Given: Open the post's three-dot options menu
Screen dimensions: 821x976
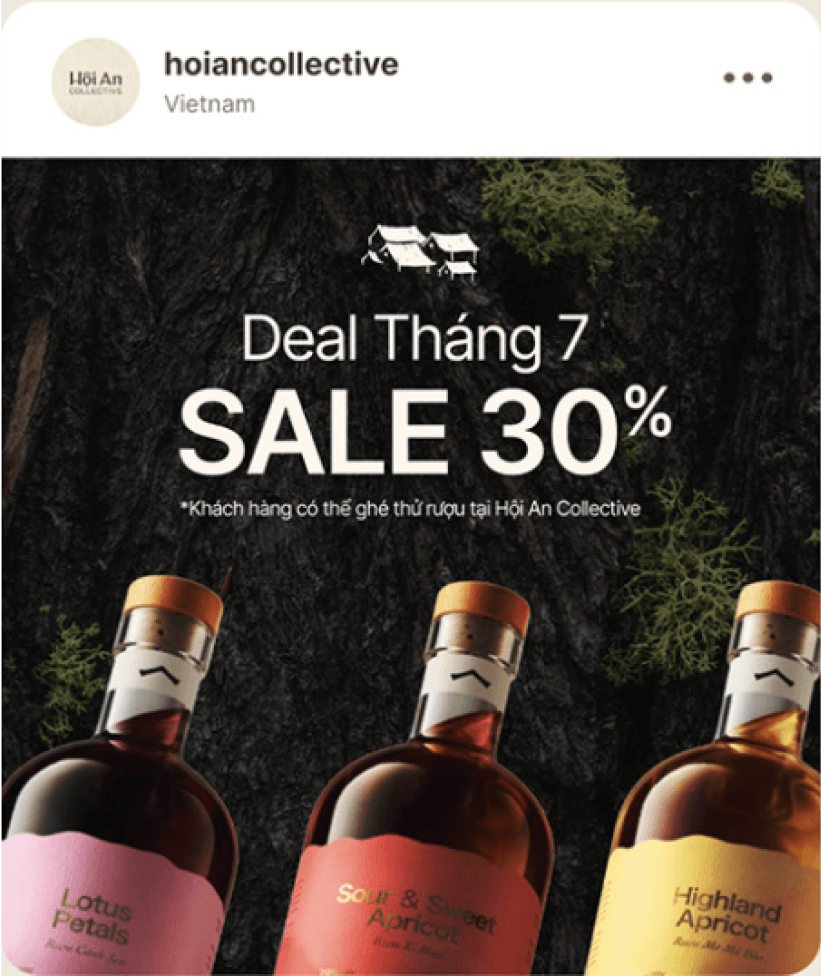Looking at the screenshot, I should tap(747, 78).
